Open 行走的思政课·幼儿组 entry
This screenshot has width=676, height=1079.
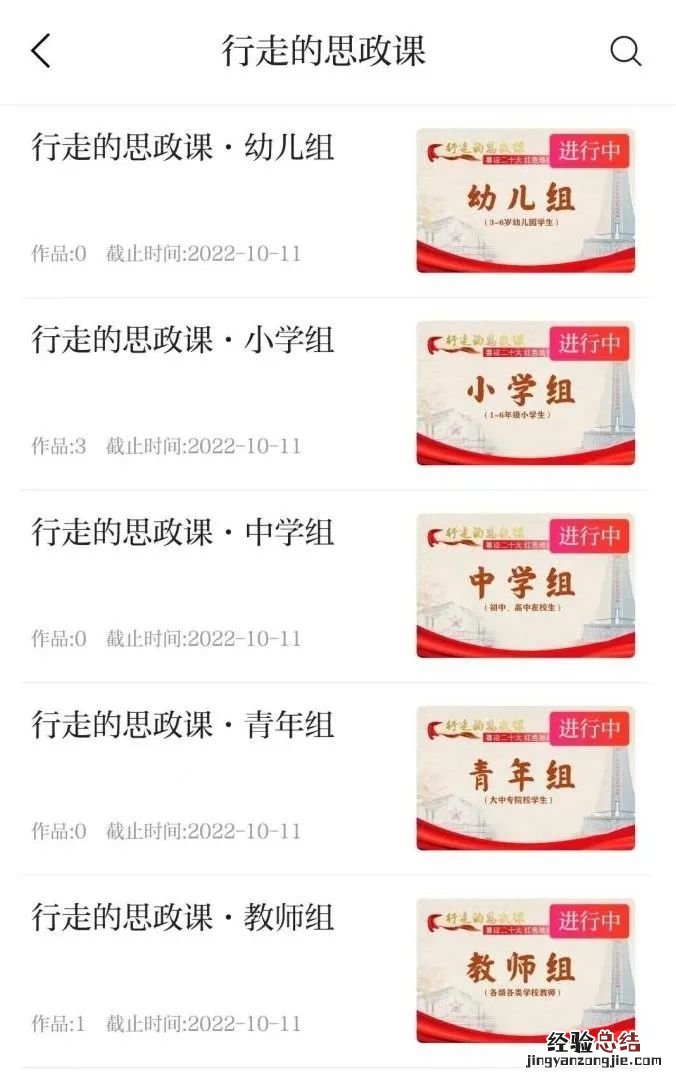click(184, 148)
